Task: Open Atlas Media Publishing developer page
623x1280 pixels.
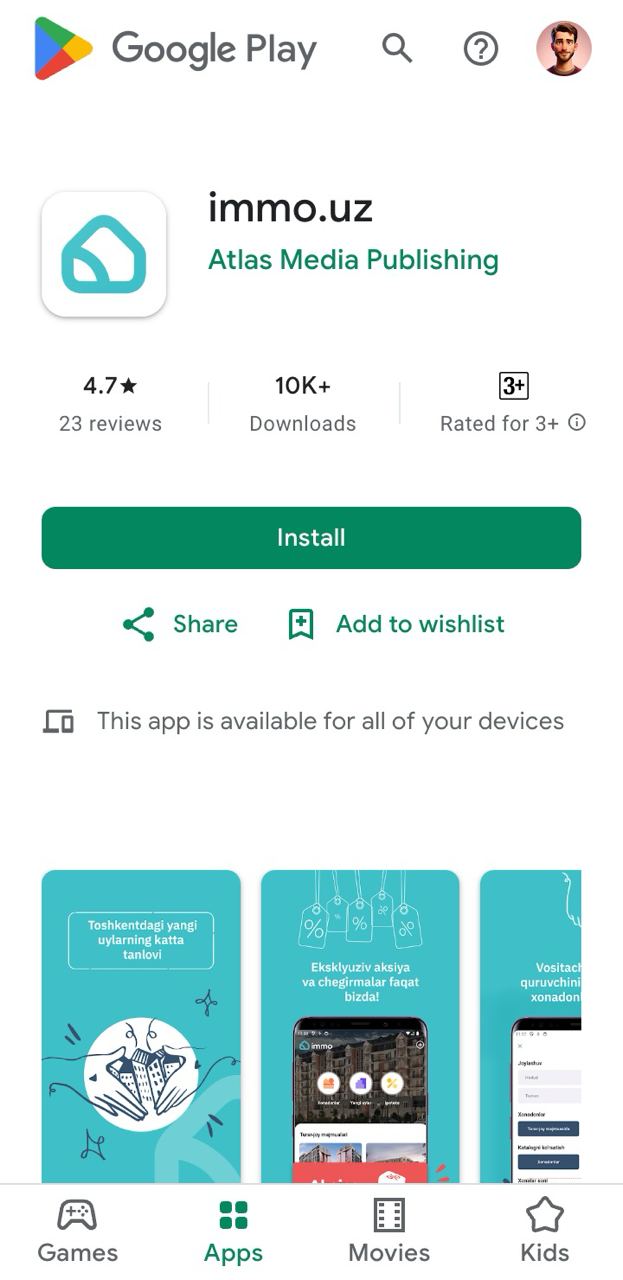Action: click(353, 260)
